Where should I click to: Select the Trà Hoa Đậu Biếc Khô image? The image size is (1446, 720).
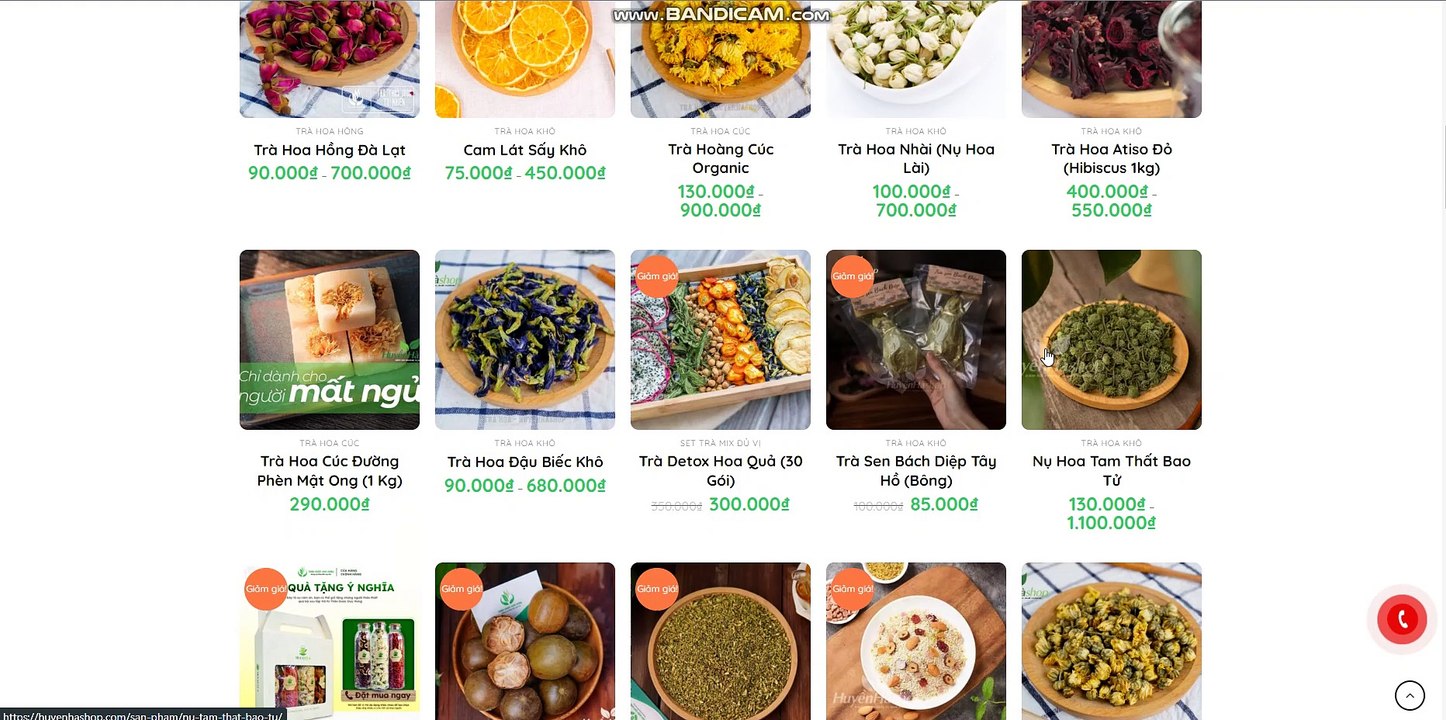[x=525, y=340]
